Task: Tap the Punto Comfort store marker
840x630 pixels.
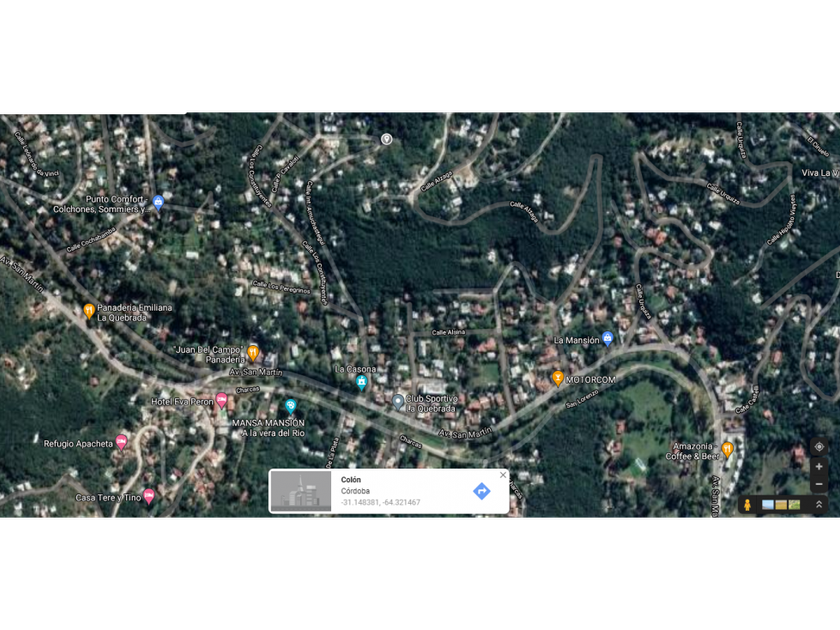Action: tap(158, 202)
